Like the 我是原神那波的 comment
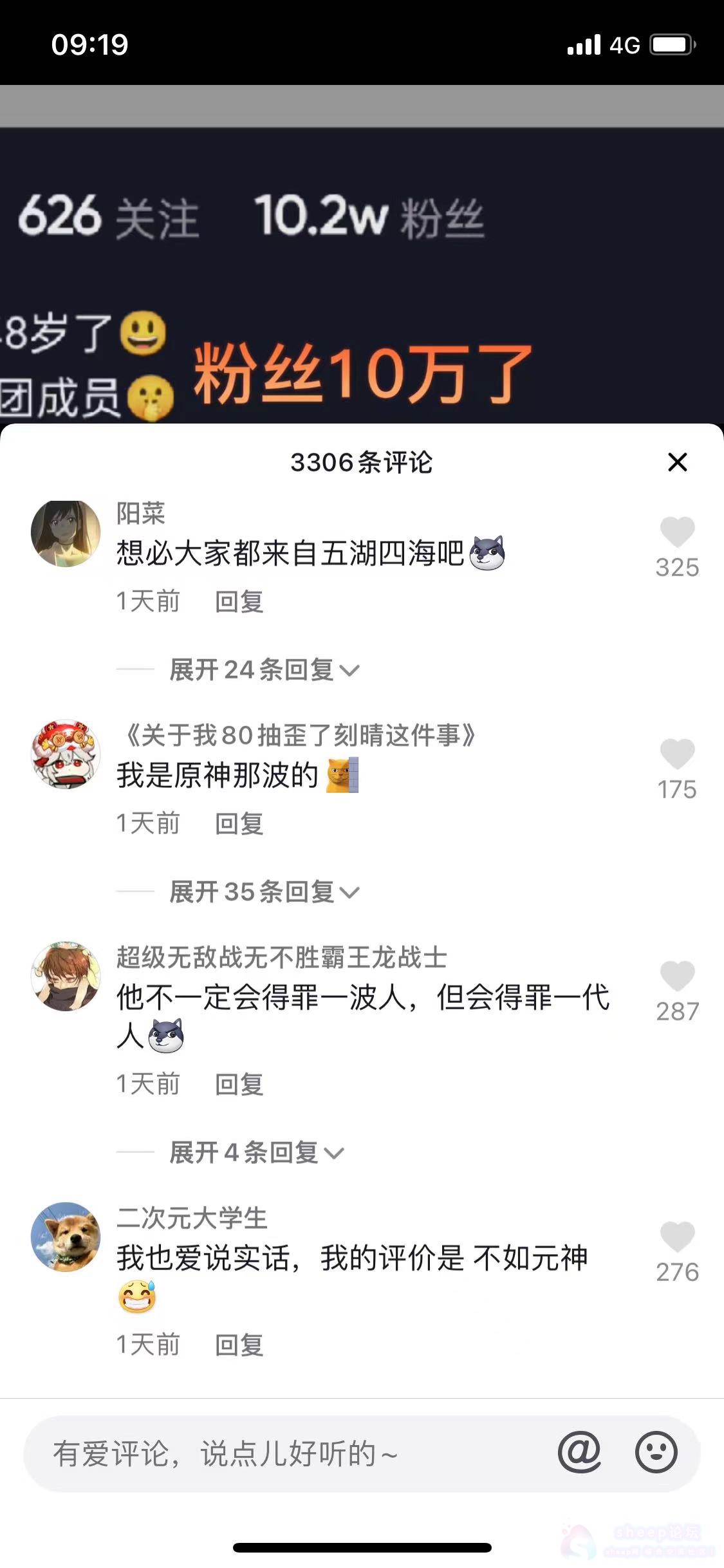The height and width of the screenshot is (1568, 724). coord(677,754)
